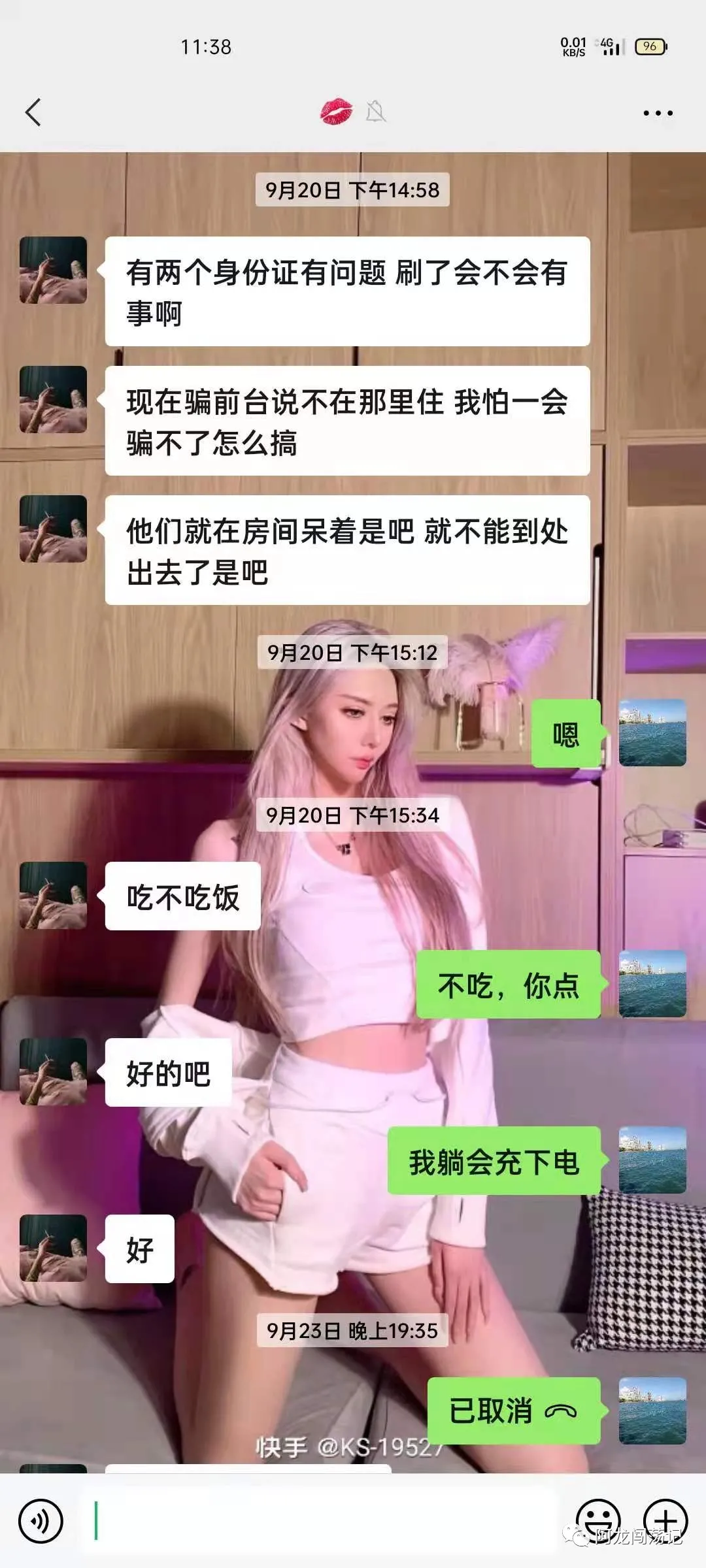The height and width of the screenshot is (1568, 706).
Task: Redial the cancelled call 已取消
Action: (x=513, y=1411)
